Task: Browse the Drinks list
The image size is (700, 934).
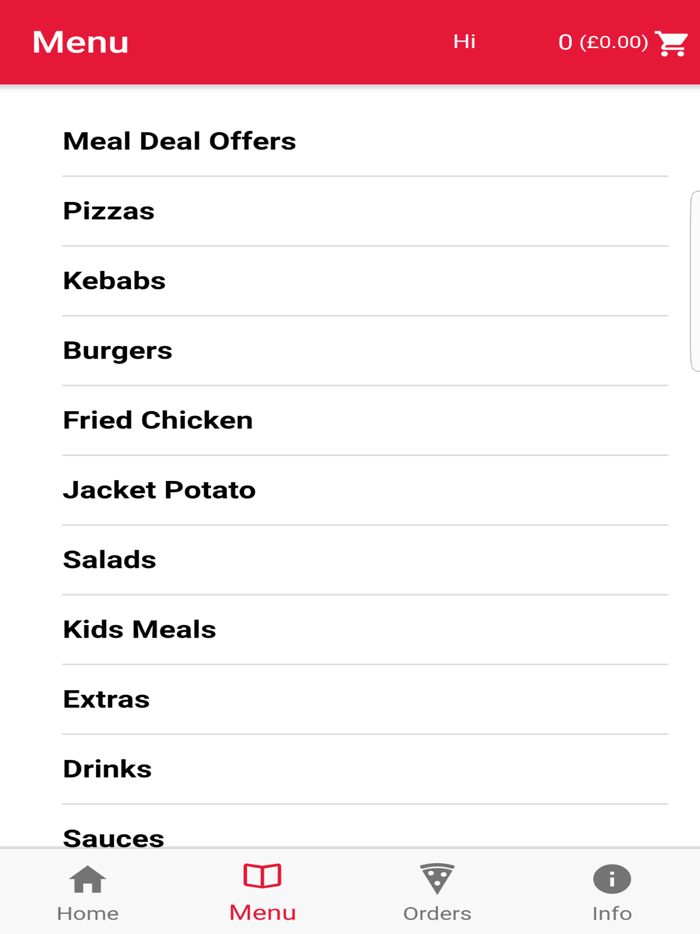Action: tap(108, 769)
